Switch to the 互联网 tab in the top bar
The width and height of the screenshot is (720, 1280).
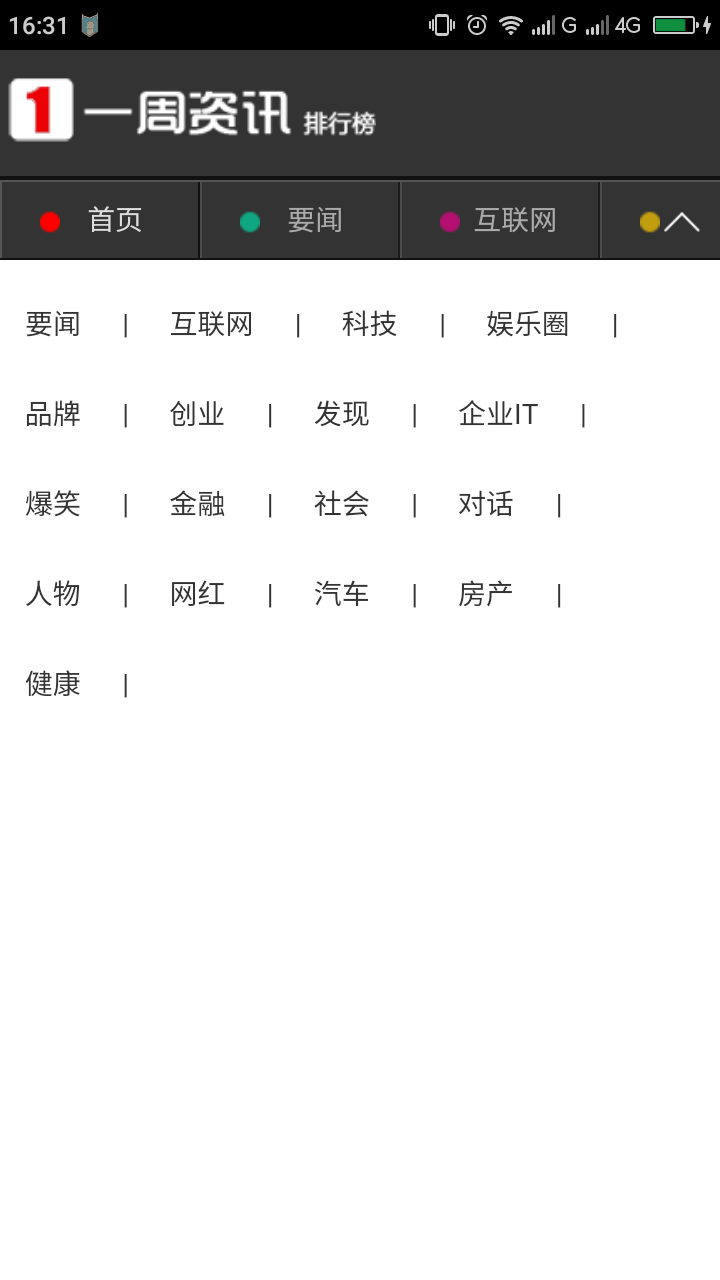(x=500, y=220)
